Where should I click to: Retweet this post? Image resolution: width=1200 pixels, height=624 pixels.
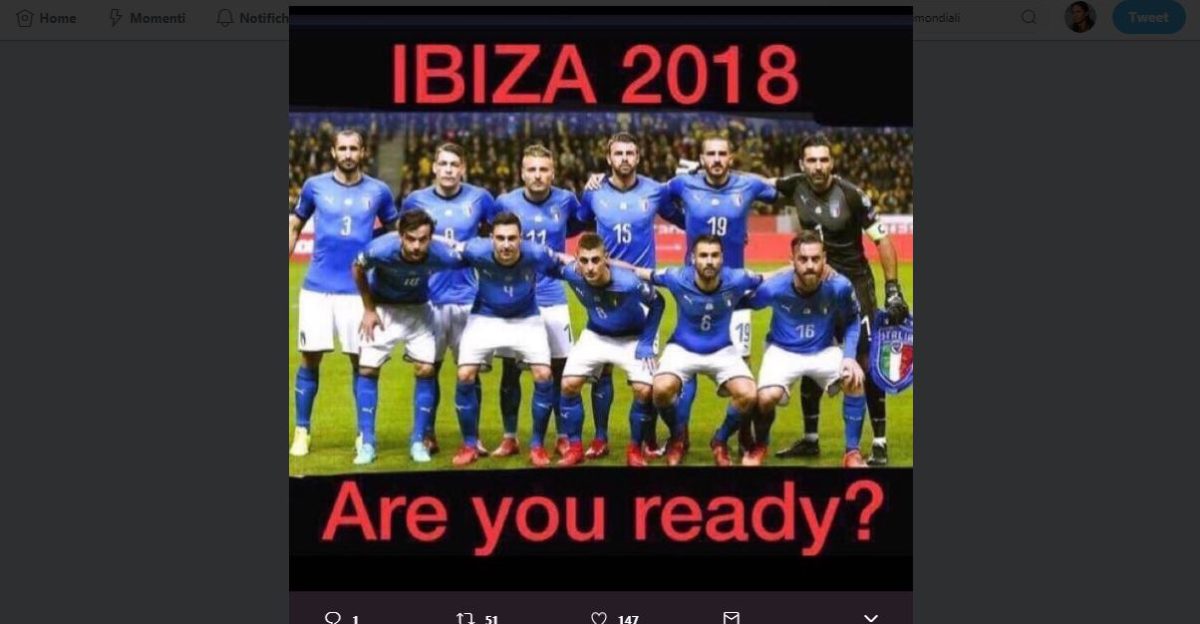(x=464, y=618)
